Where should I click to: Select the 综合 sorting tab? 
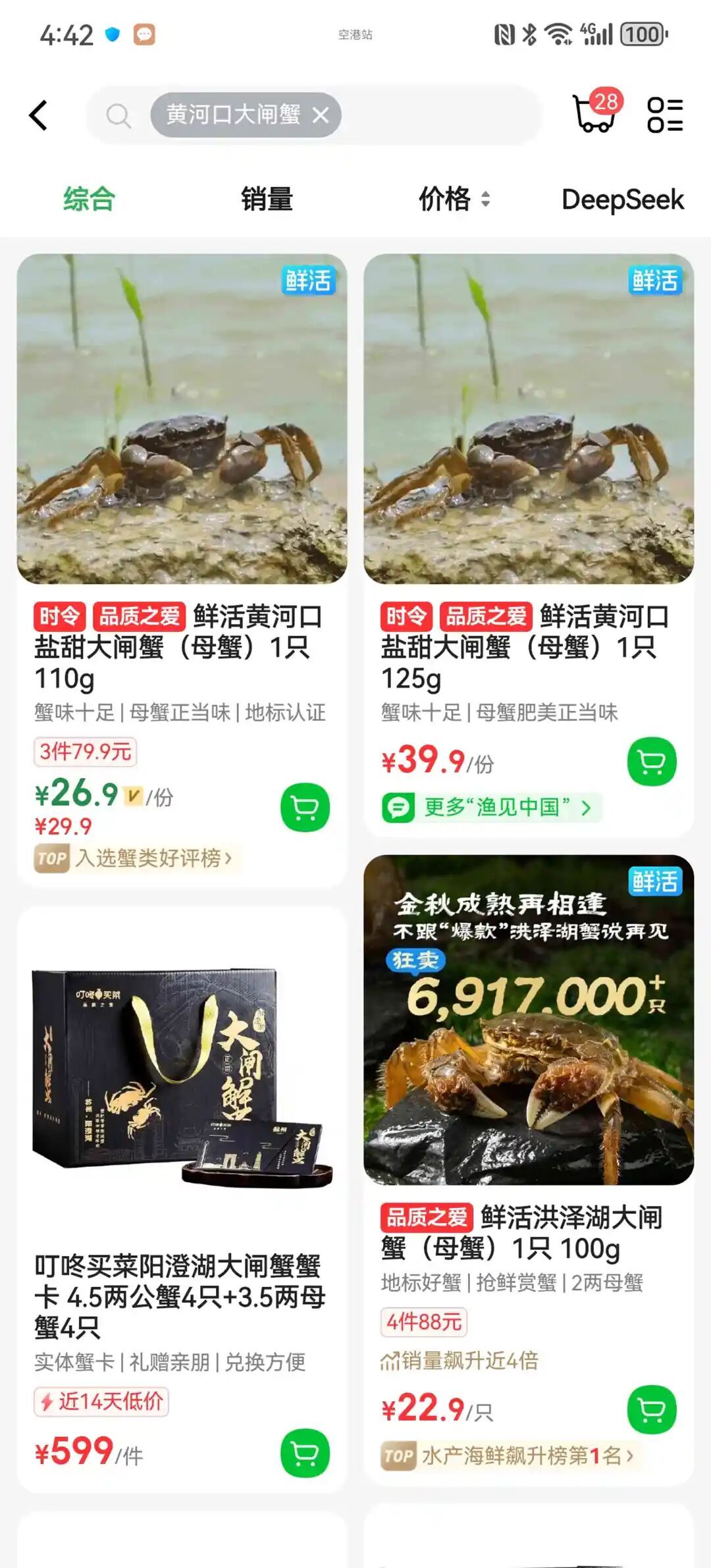[89, 199]
